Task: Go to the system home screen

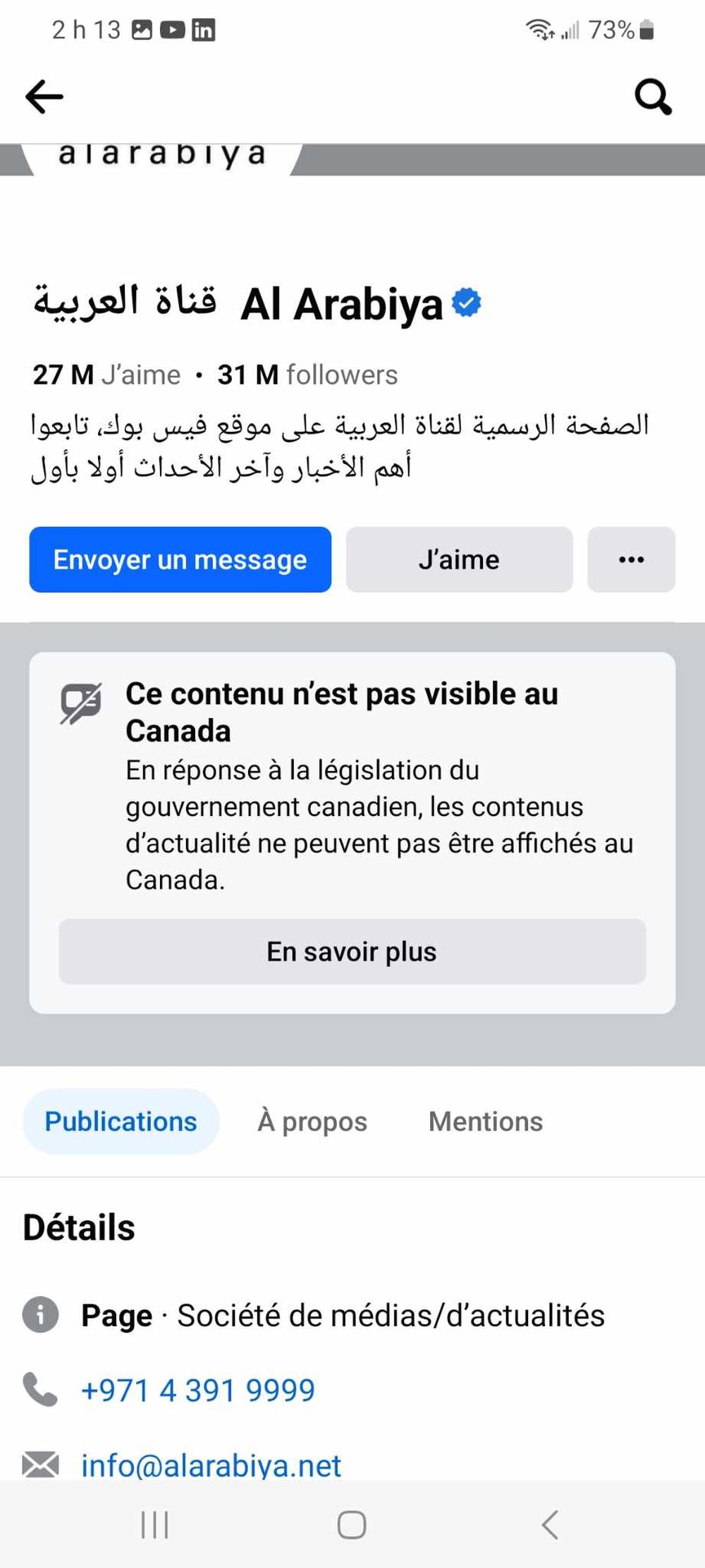Action: pos(352,1524)
